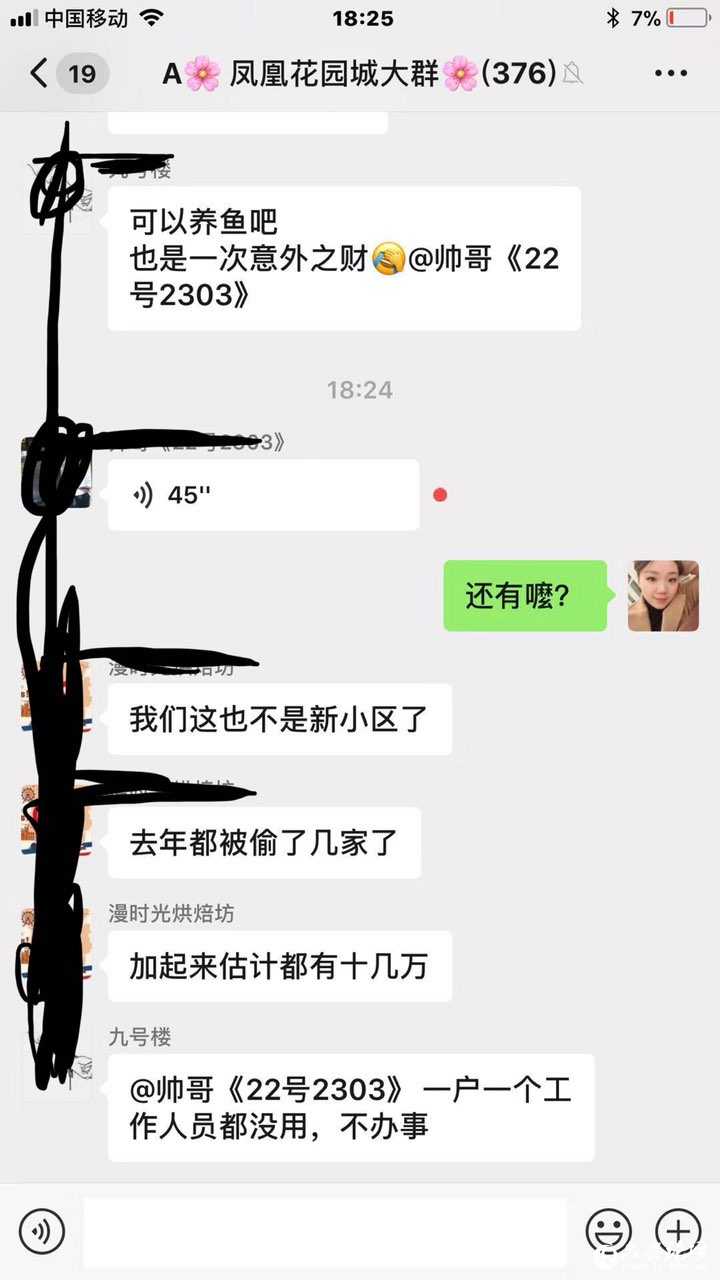Open chat settings via the three-dot menu
The image size is (720, 1280).
coord(671,72)
